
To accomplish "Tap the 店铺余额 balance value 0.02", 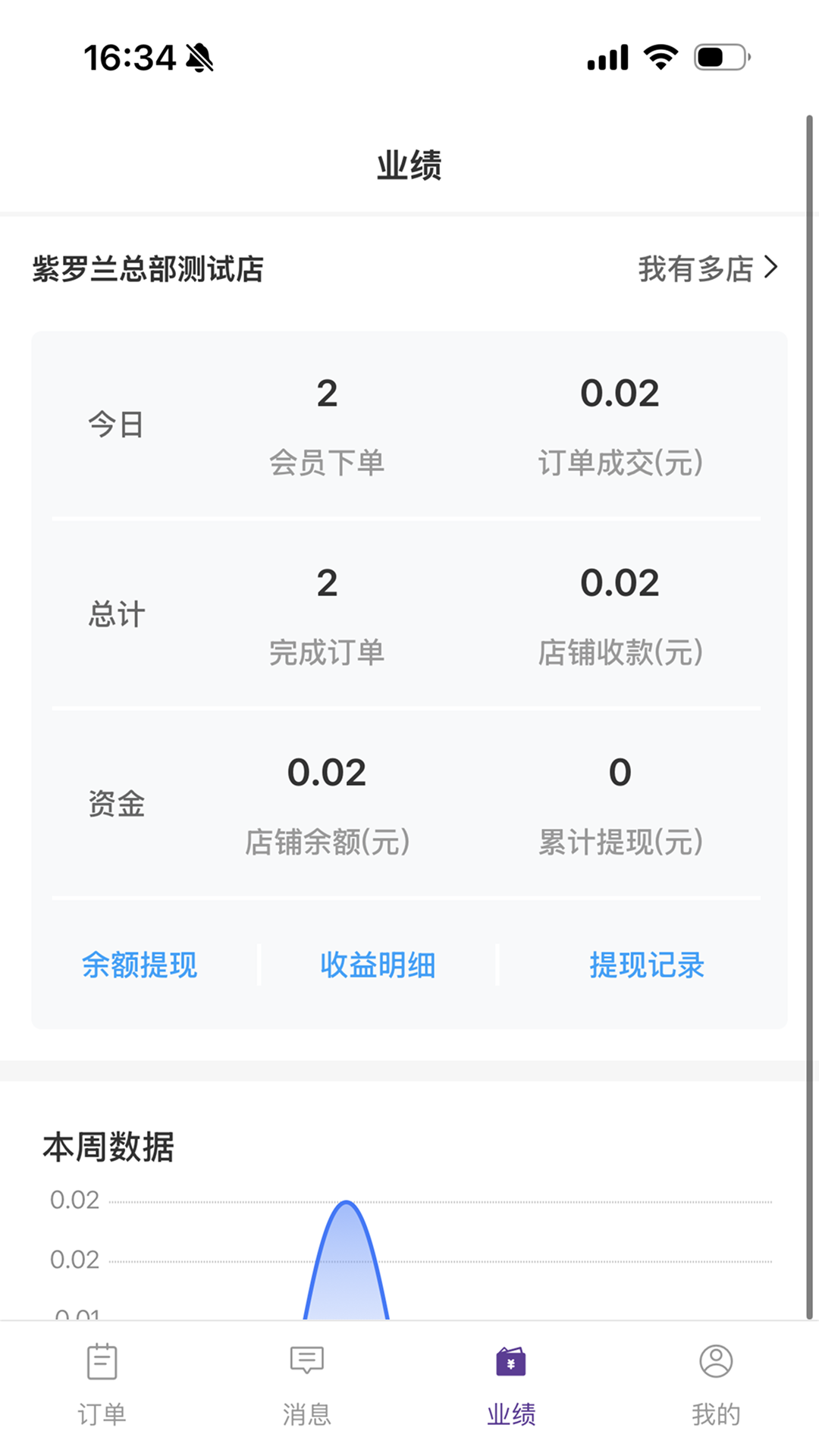I will click(328, 772).
